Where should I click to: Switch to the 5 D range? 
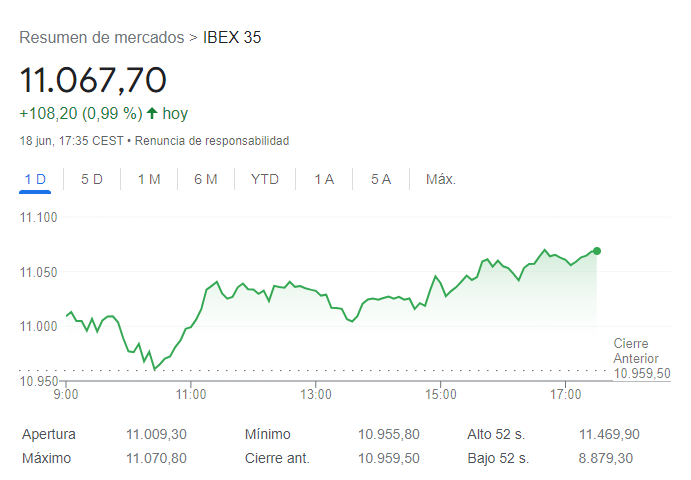click(x=92, y=179)
